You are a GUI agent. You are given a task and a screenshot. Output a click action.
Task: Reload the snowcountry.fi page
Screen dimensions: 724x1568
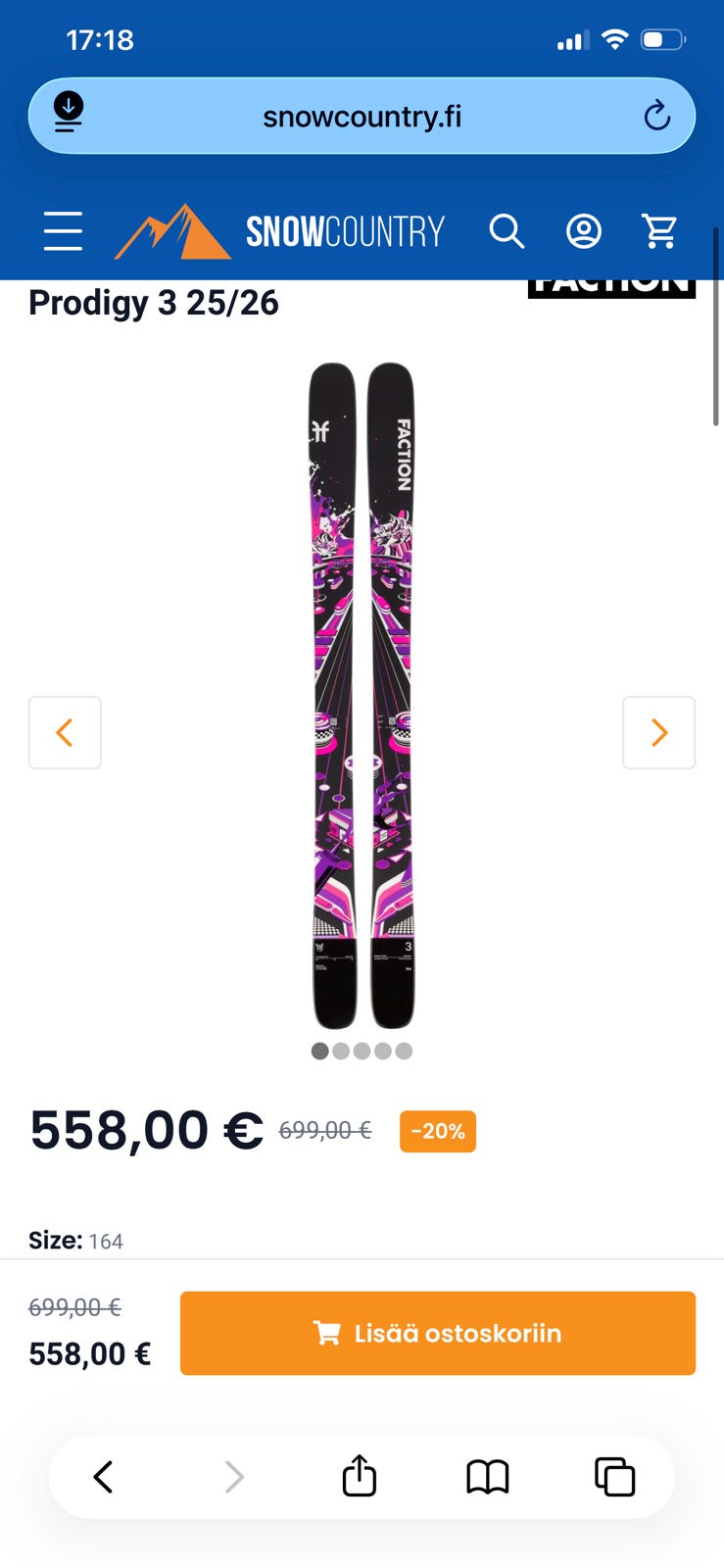(x=656, y=117)
